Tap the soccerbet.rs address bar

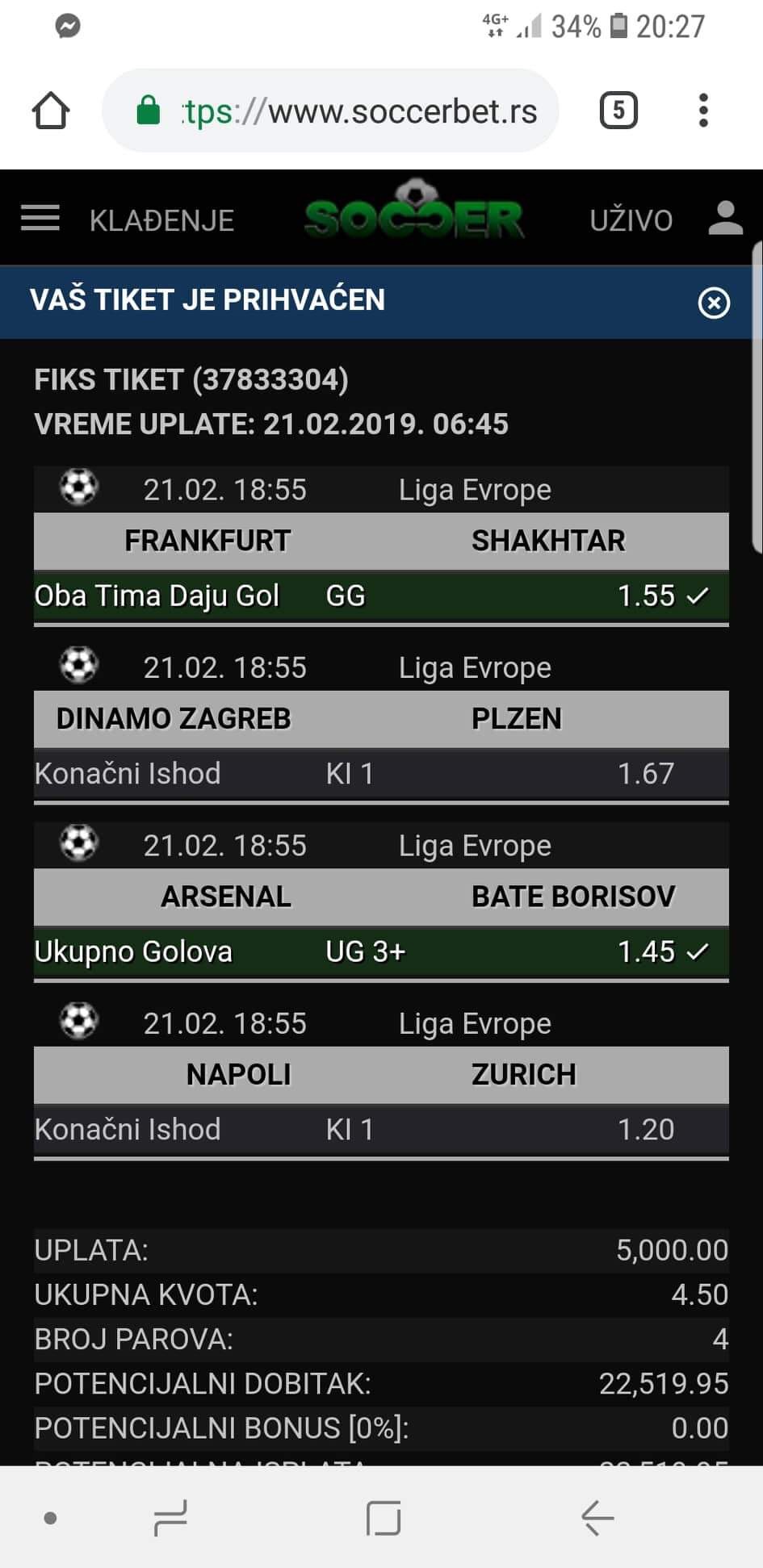click(x=331, y=111)
